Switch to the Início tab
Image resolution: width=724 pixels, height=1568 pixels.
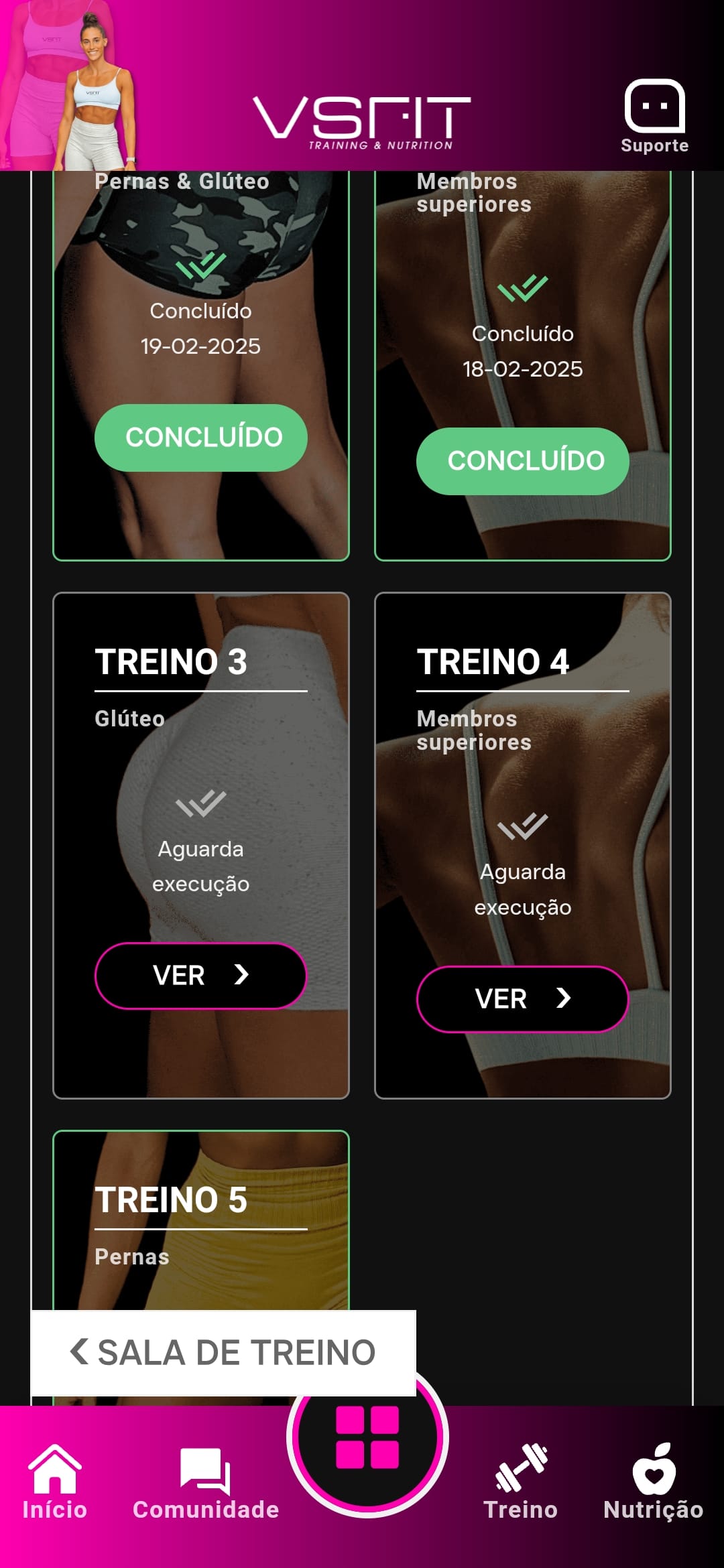pos(55,1482)
